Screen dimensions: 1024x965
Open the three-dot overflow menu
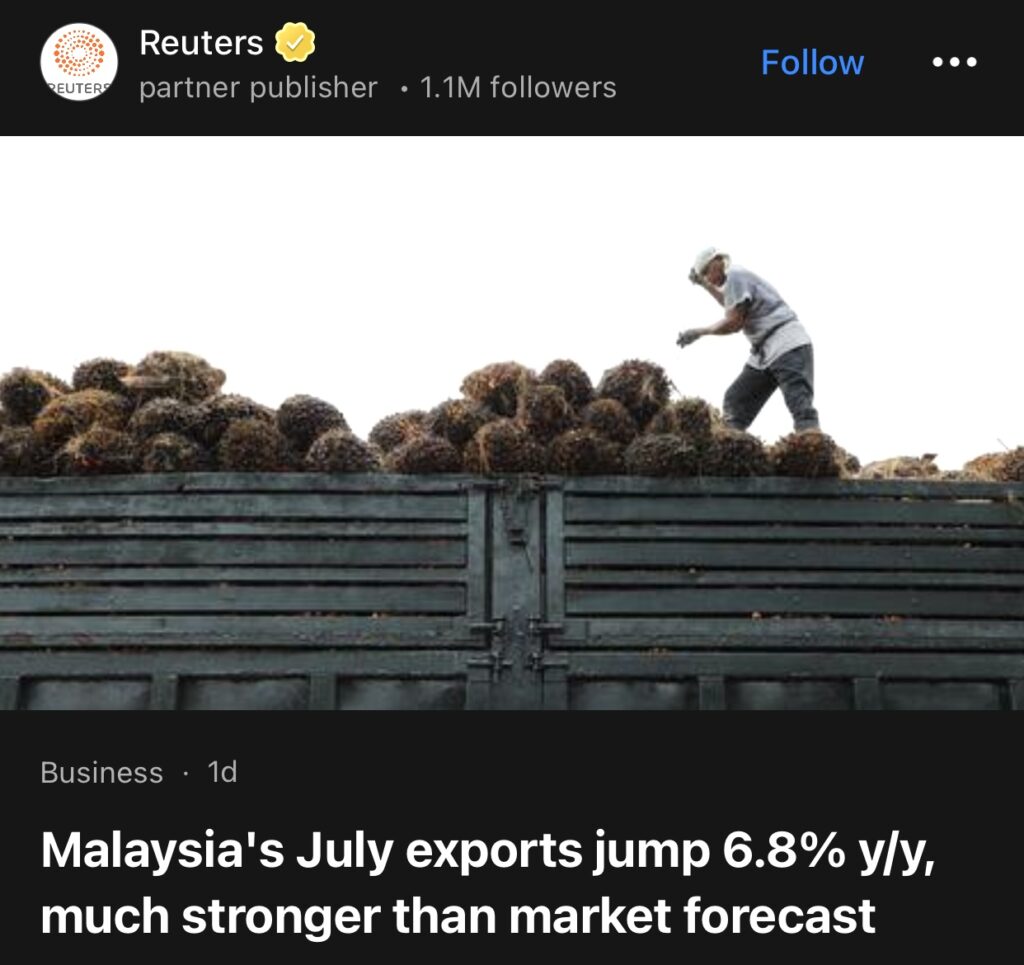953,63
